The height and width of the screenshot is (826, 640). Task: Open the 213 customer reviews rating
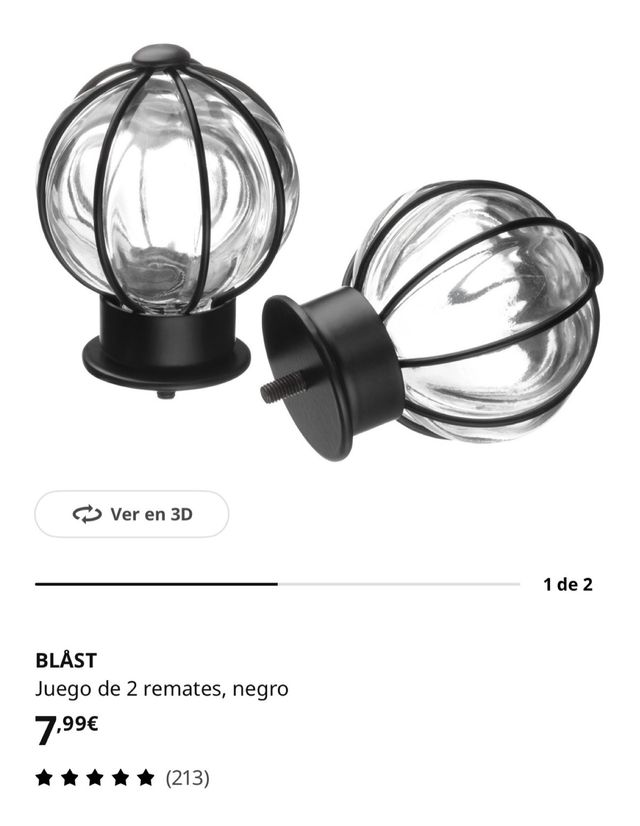click(123, 777)
